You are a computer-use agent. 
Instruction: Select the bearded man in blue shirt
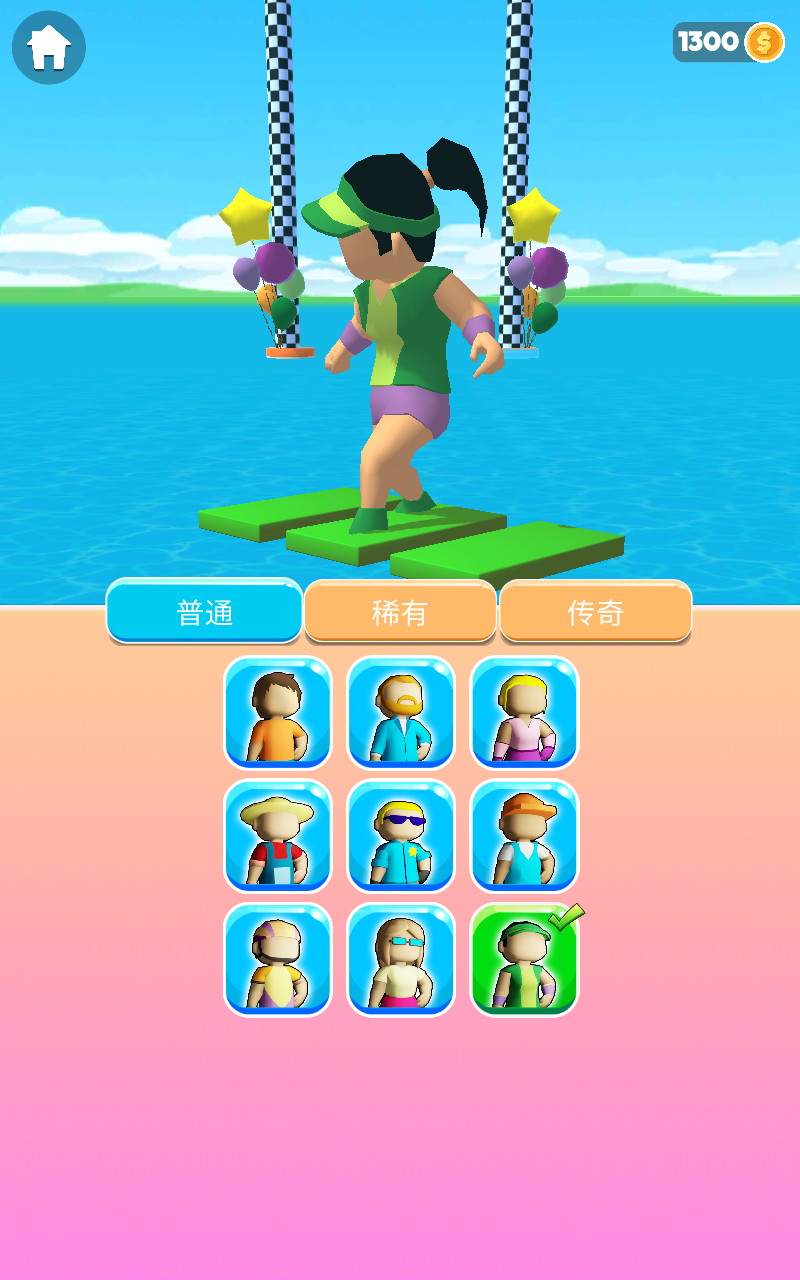(x=400, y=712)
